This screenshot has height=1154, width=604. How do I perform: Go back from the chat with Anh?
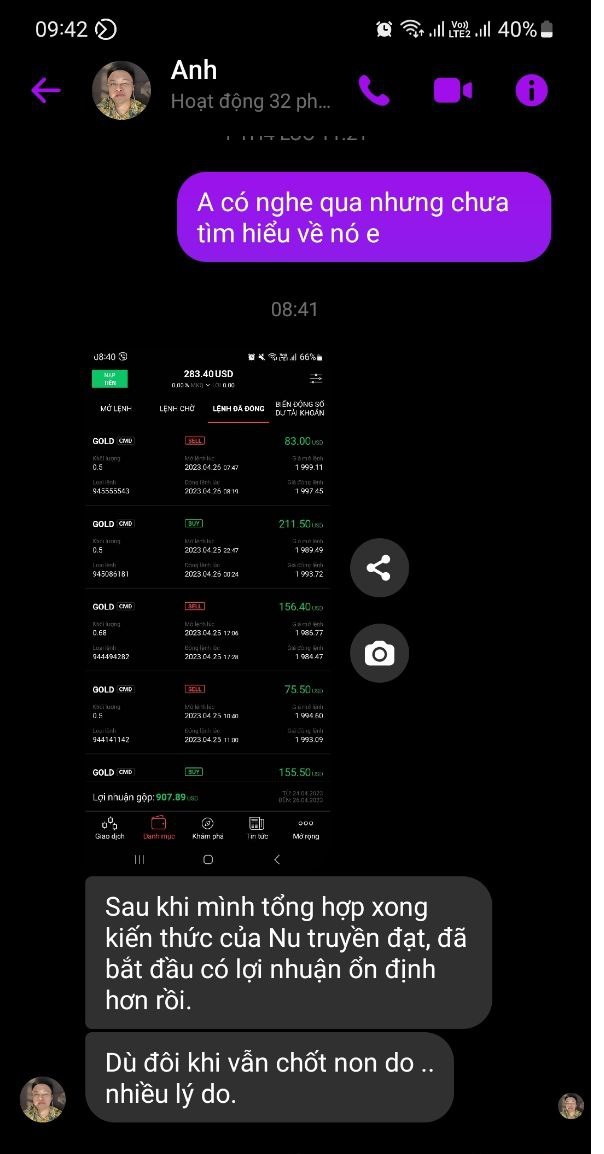[46, 91]
